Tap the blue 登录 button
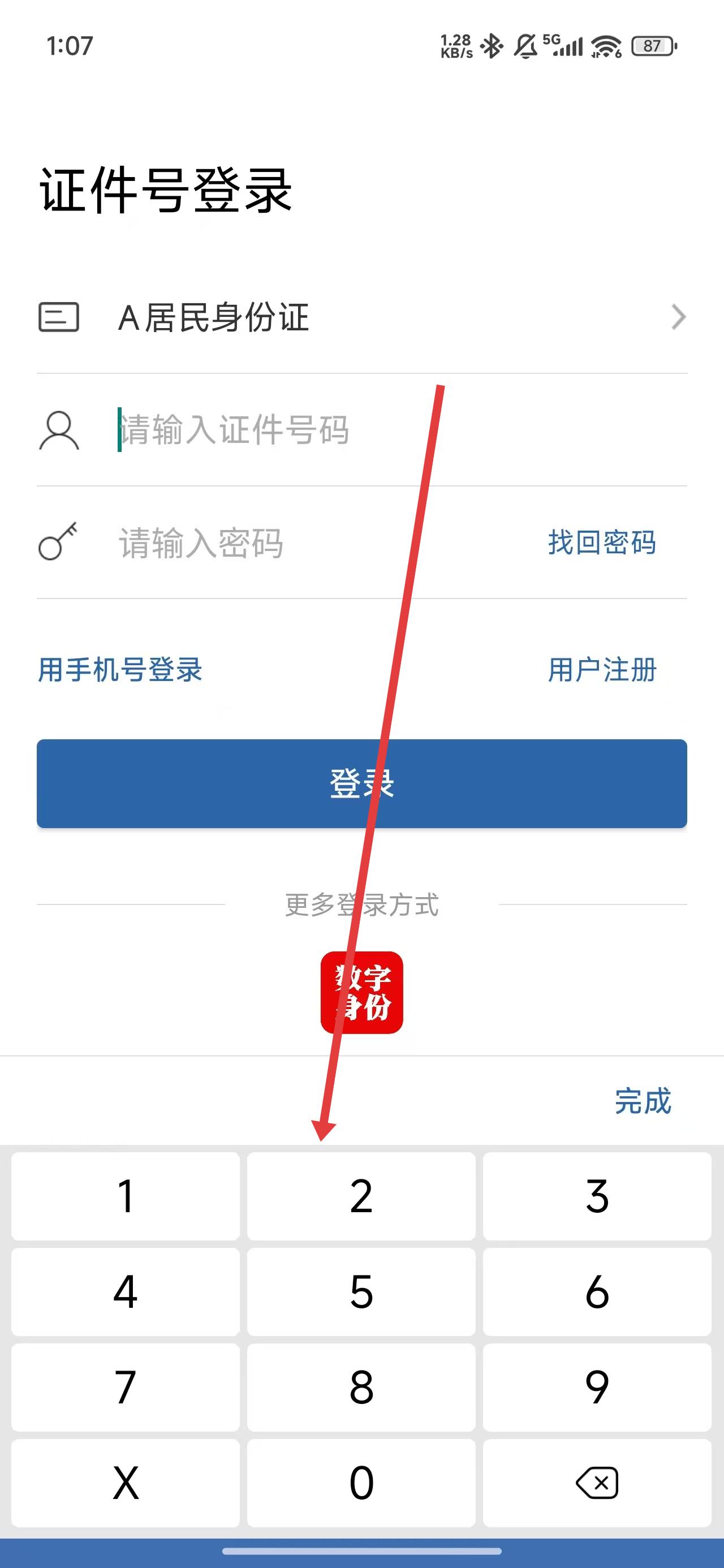 tap(361, 783)
